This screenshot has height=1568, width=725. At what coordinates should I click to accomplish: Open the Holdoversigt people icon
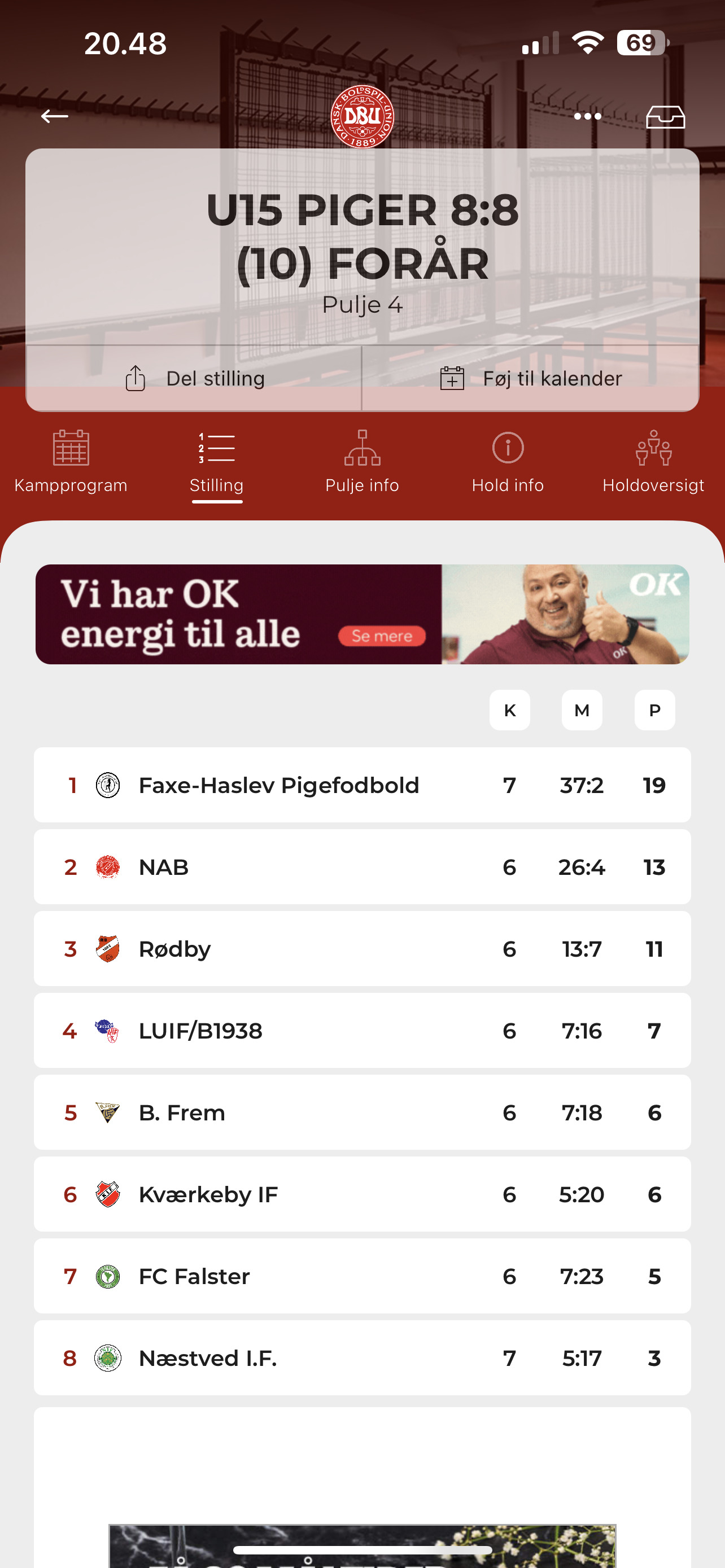653,449
